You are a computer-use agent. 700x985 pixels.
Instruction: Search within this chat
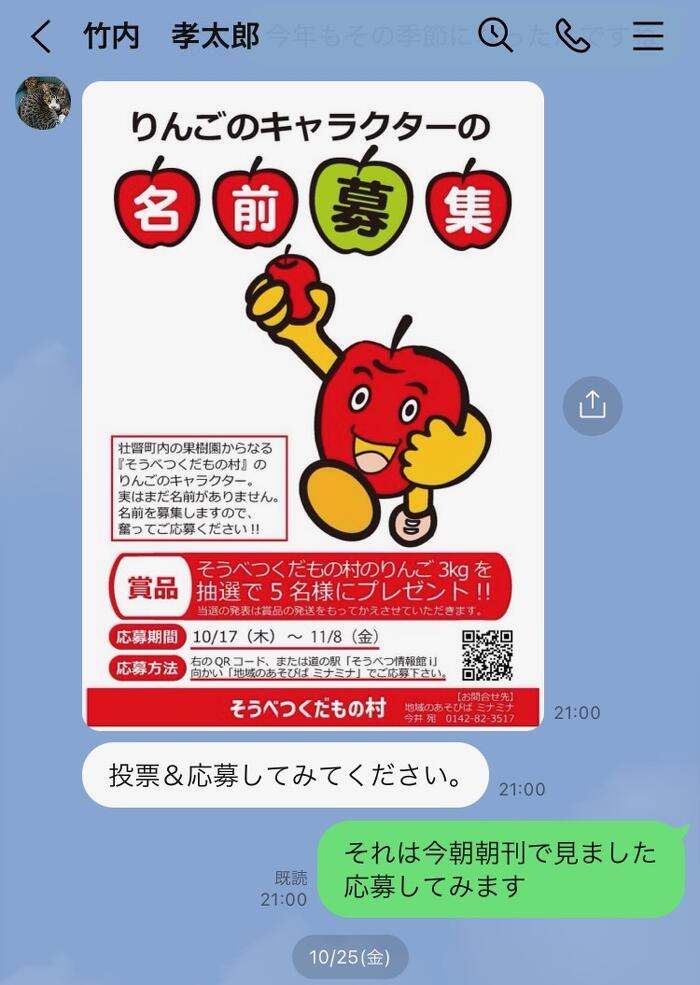[495, 35]
